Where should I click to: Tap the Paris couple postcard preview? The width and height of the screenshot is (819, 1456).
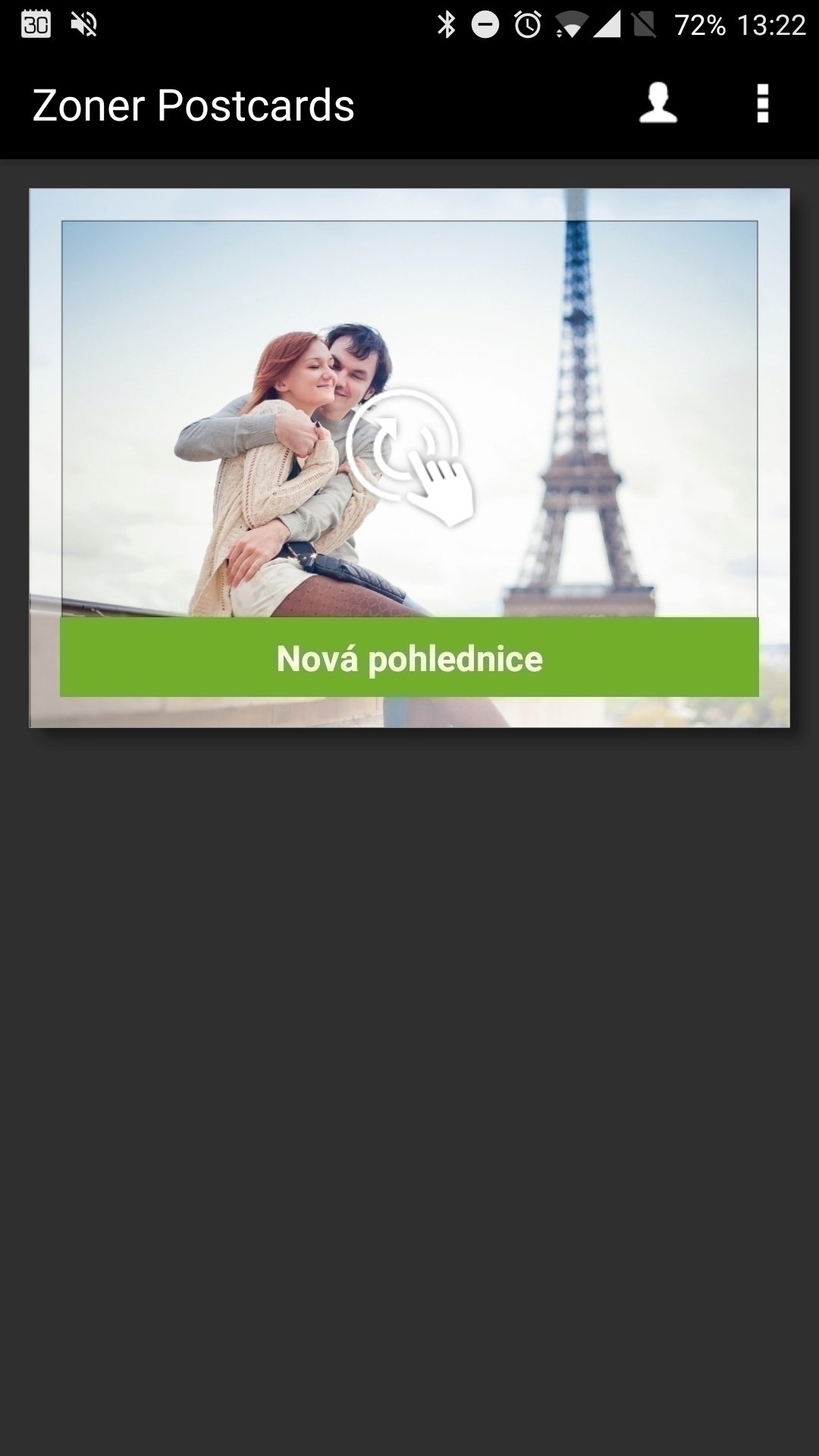pos(409,457)
